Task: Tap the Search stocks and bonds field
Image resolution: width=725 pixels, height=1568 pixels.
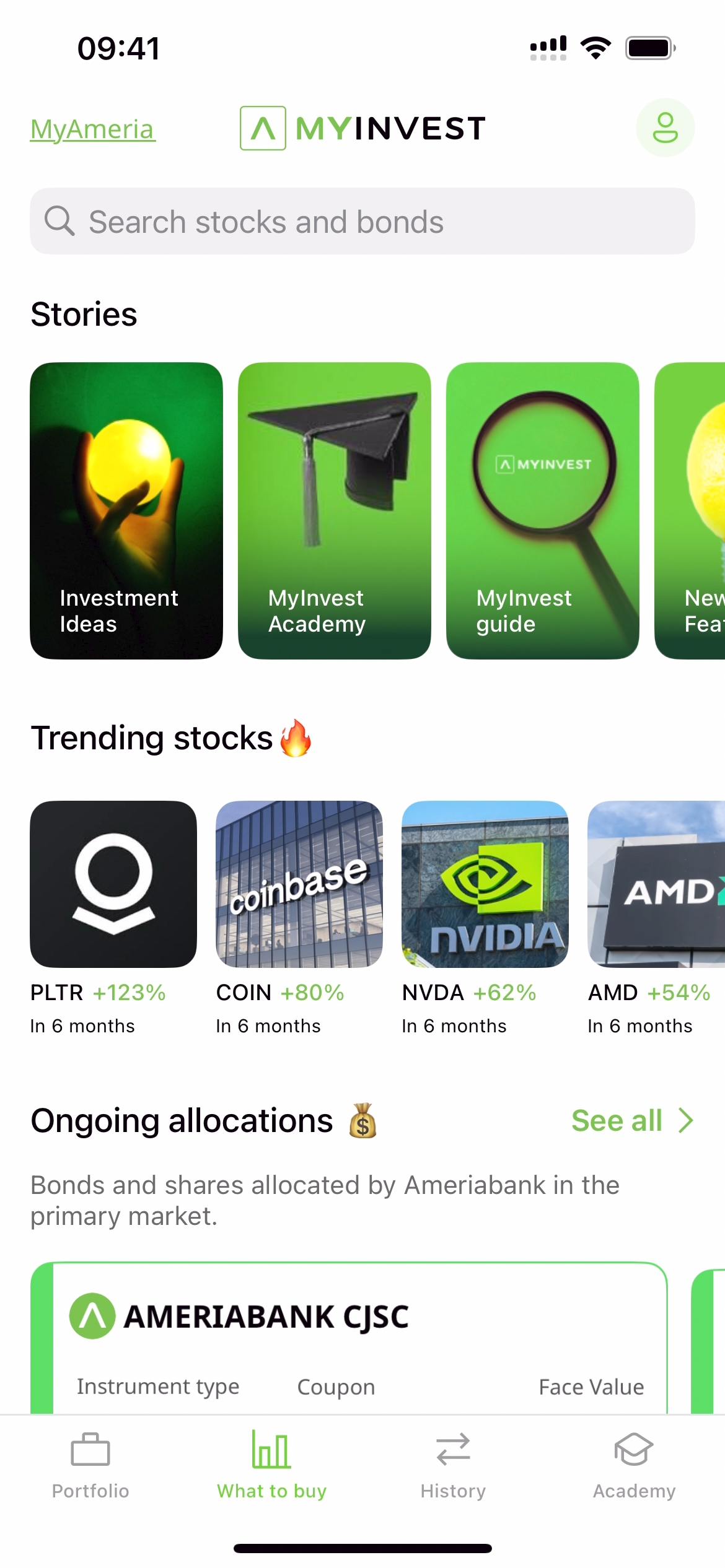Action: [x=362, y=222]
